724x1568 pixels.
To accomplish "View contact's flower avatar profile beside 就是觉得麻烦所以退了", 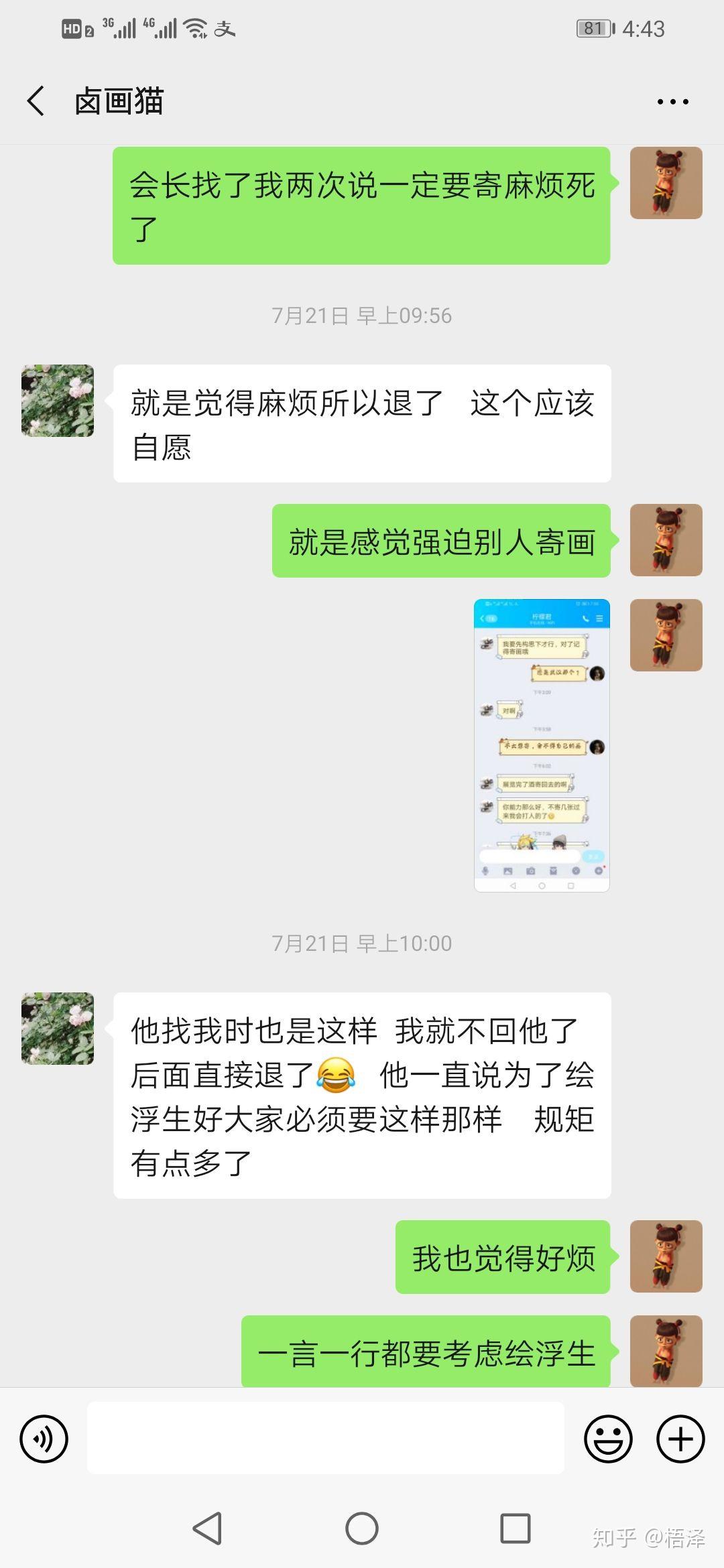I will coord(58,401).
